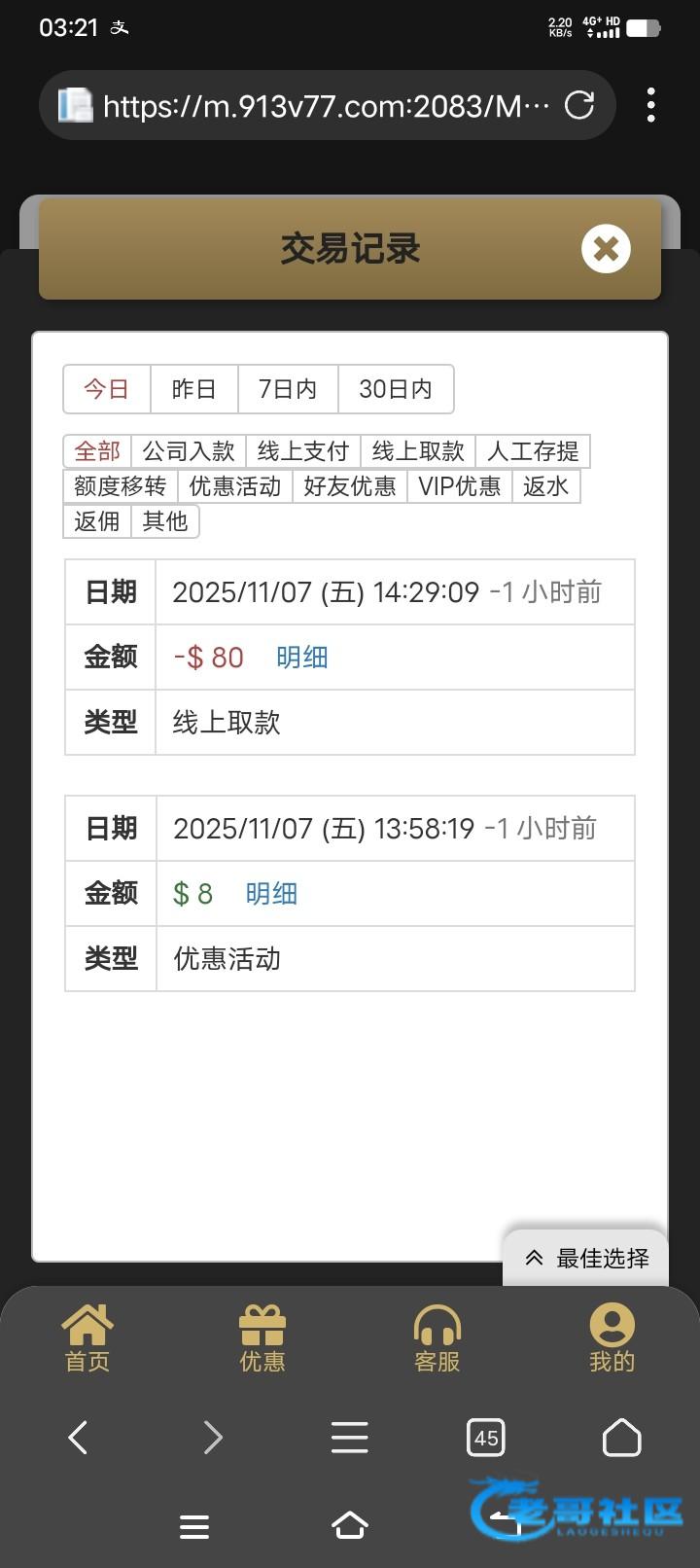Open 明细 for the $8 promotion
The width and height of the screenshot is (700, 1568).
[x=271, y=894]
